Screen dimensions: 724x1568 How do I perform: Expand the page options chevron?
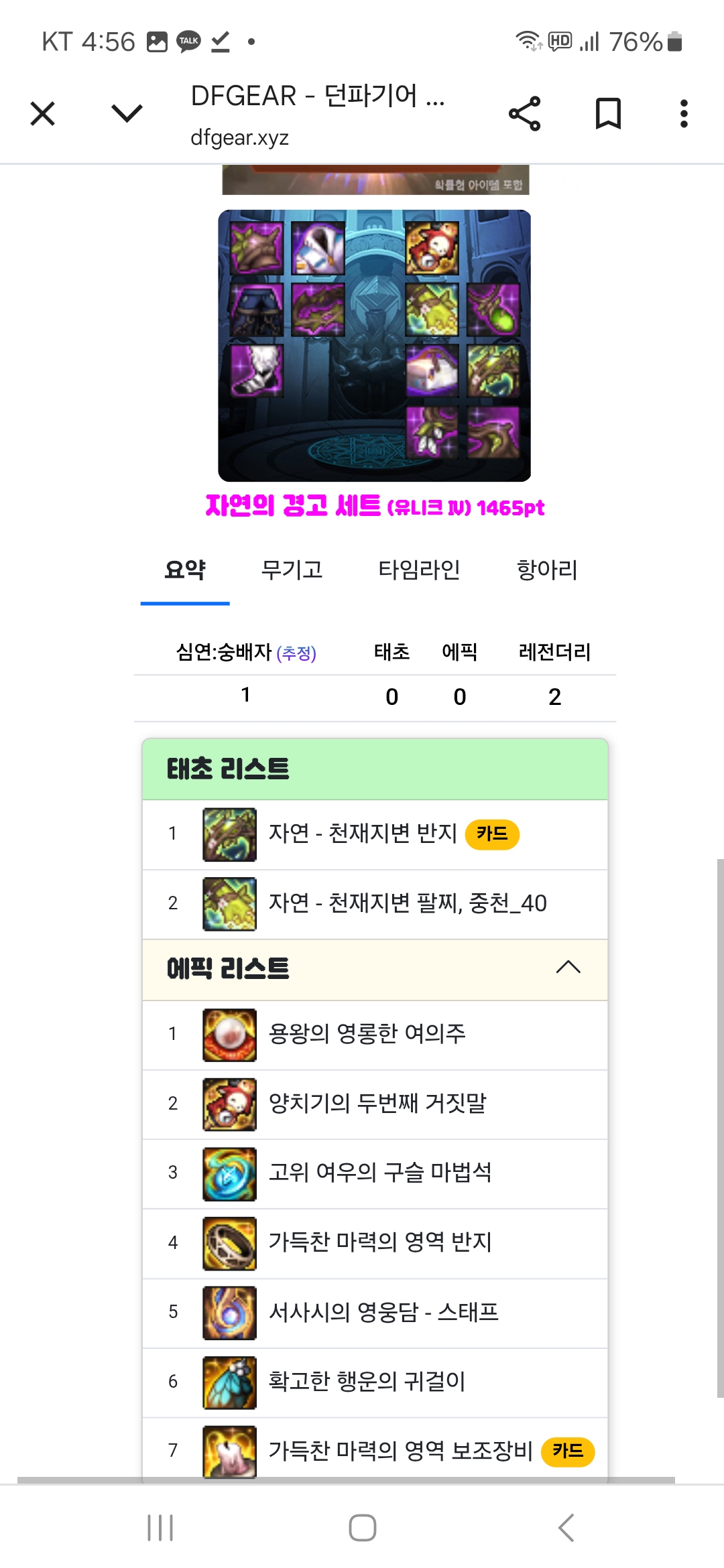point(127,113)
